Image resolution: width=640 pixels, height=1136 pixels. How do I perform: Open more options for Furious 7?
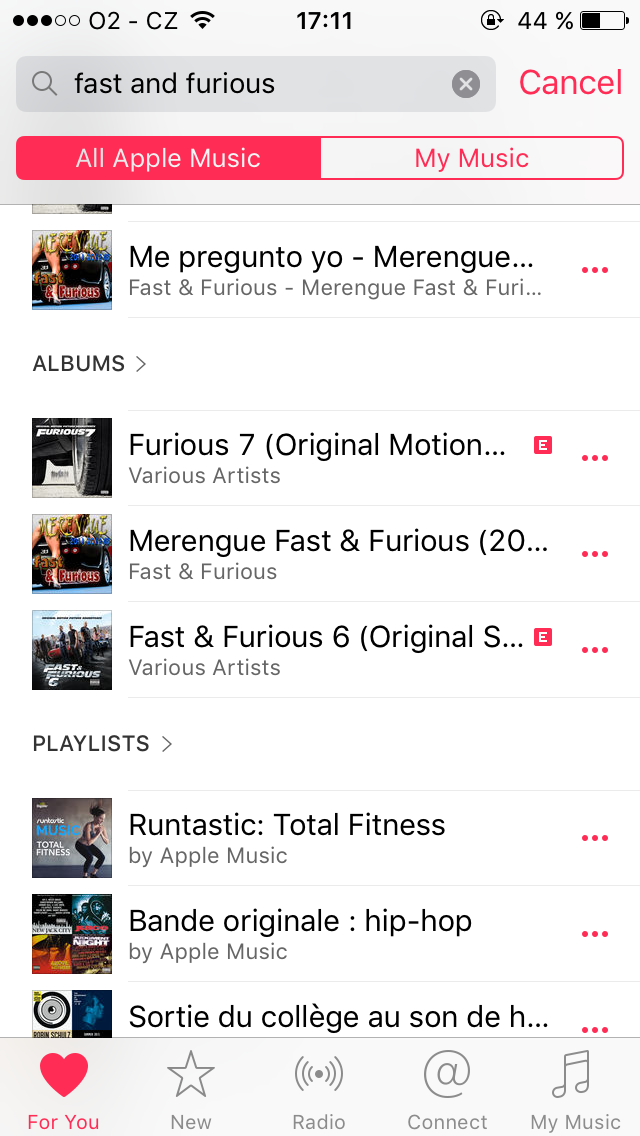coord(595,458)
